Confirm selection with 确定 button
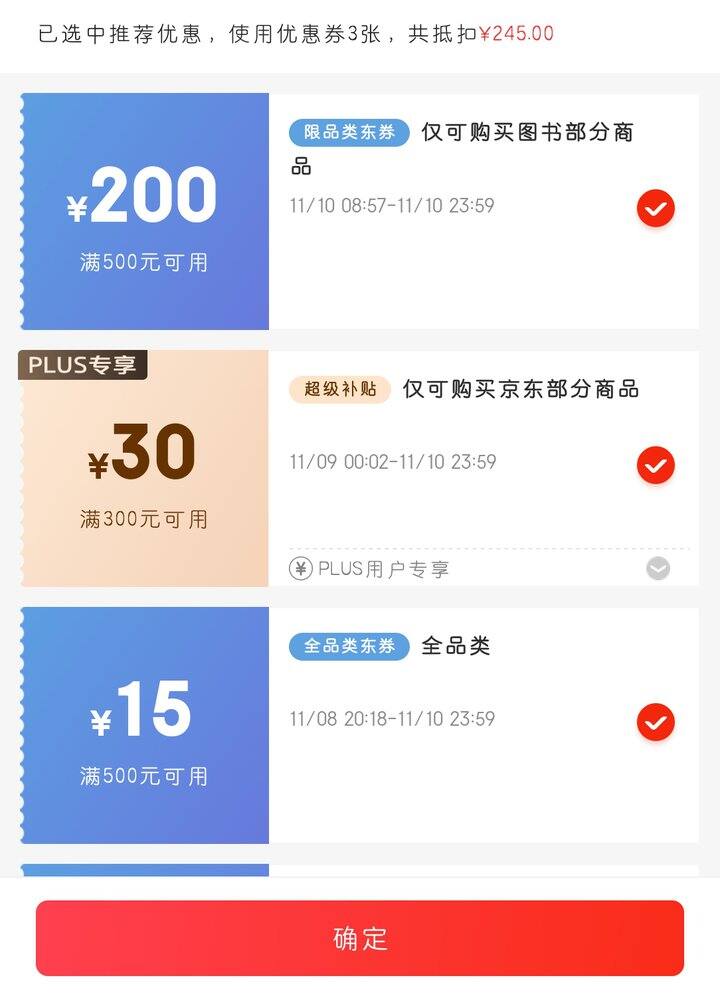 pyautogui.click(x=360, y=938)
